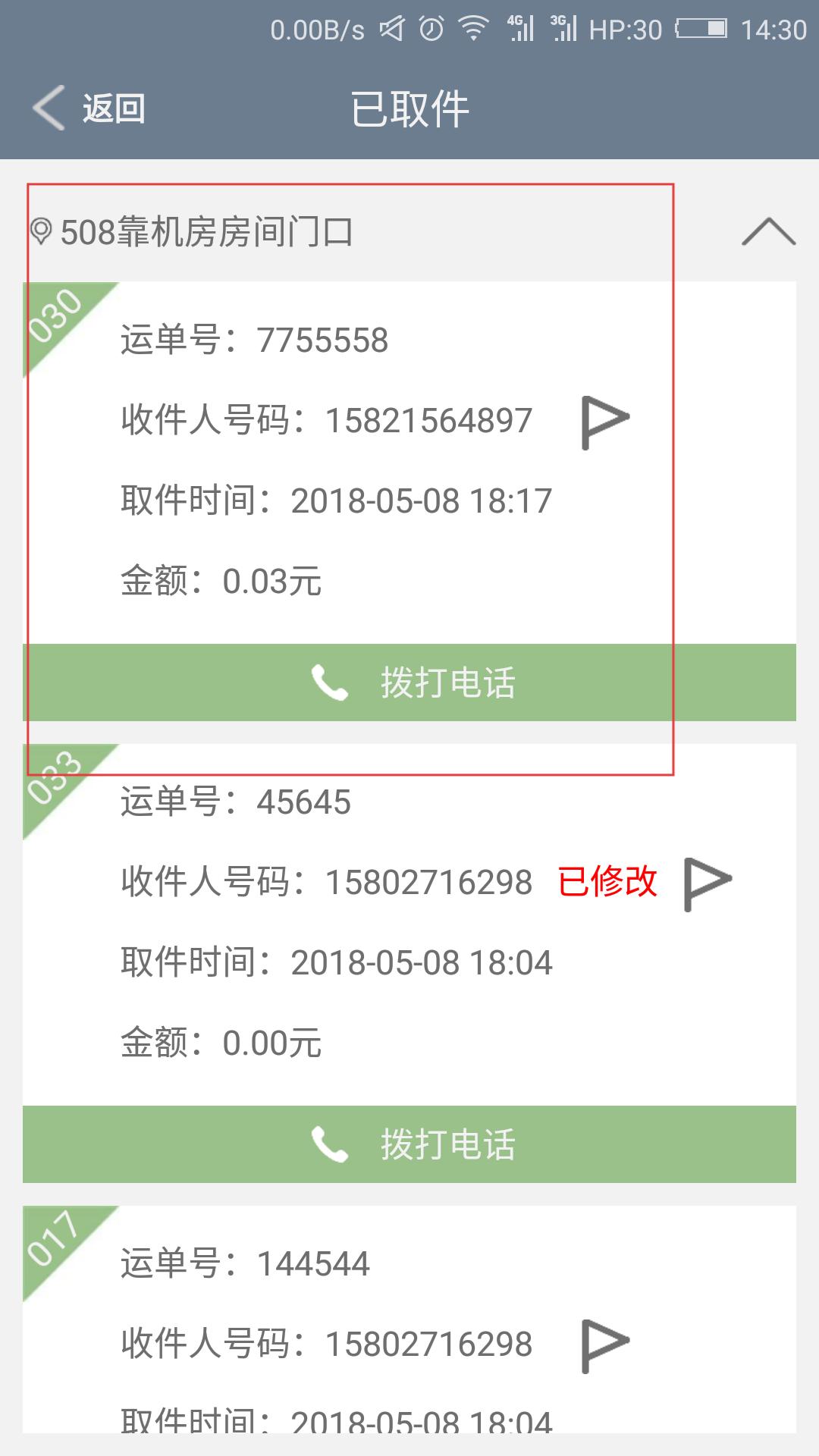The image size is (819, 1456).
Task: Tap the flag icon for waybill 144544
Action: coord(604,1346)
